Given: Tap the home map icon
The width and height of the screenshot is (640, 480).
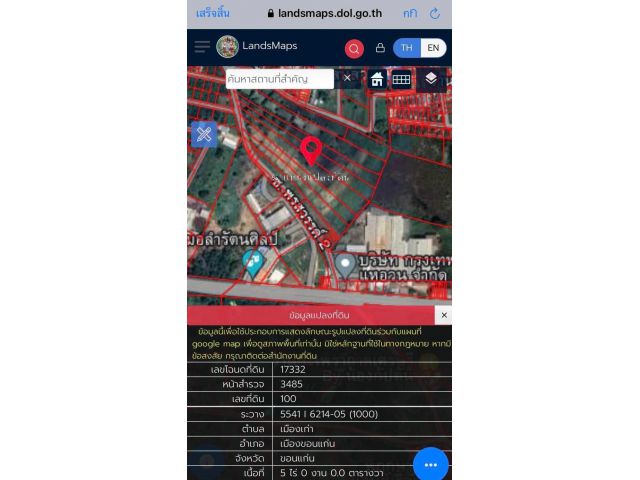Looking at the screenshot, I should [x=377, y=79].
